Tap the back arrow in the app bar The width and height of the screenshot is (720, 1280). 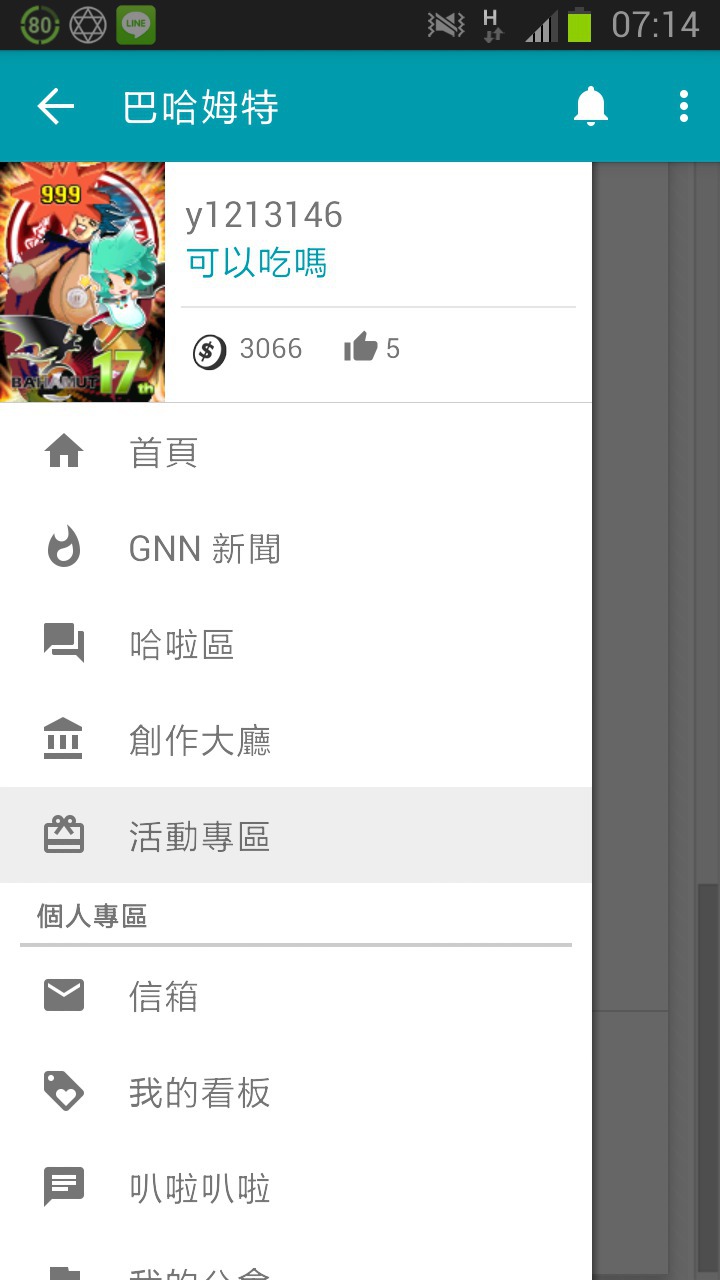tap(56, 107)
